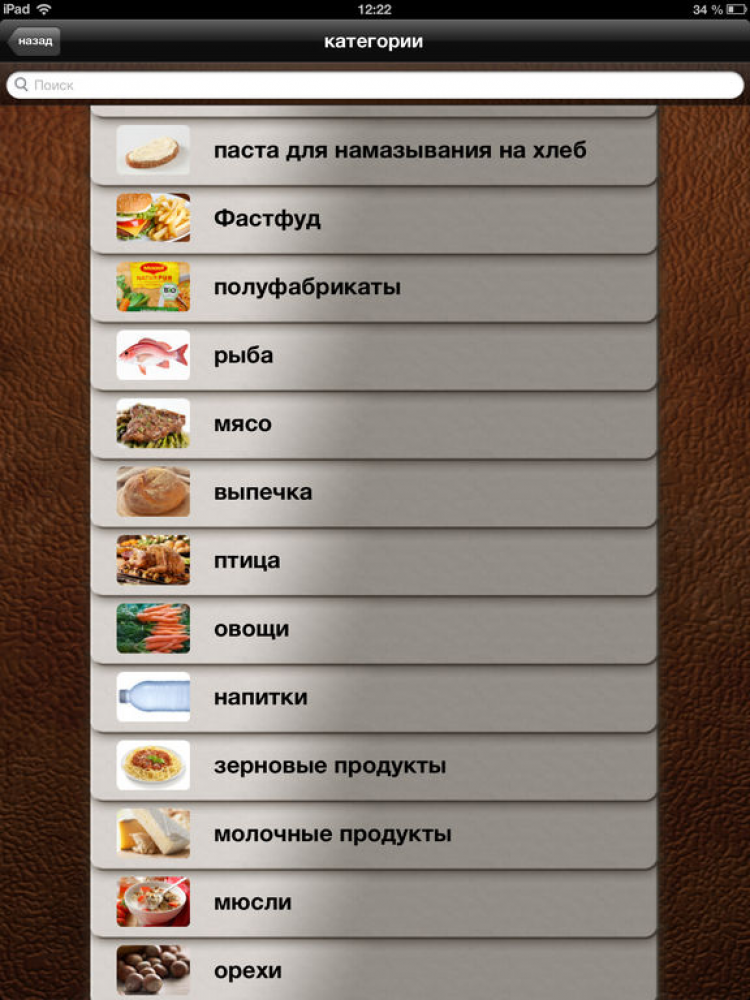Select the птица category
This screenshot has height=1000, width=750.
373,561
